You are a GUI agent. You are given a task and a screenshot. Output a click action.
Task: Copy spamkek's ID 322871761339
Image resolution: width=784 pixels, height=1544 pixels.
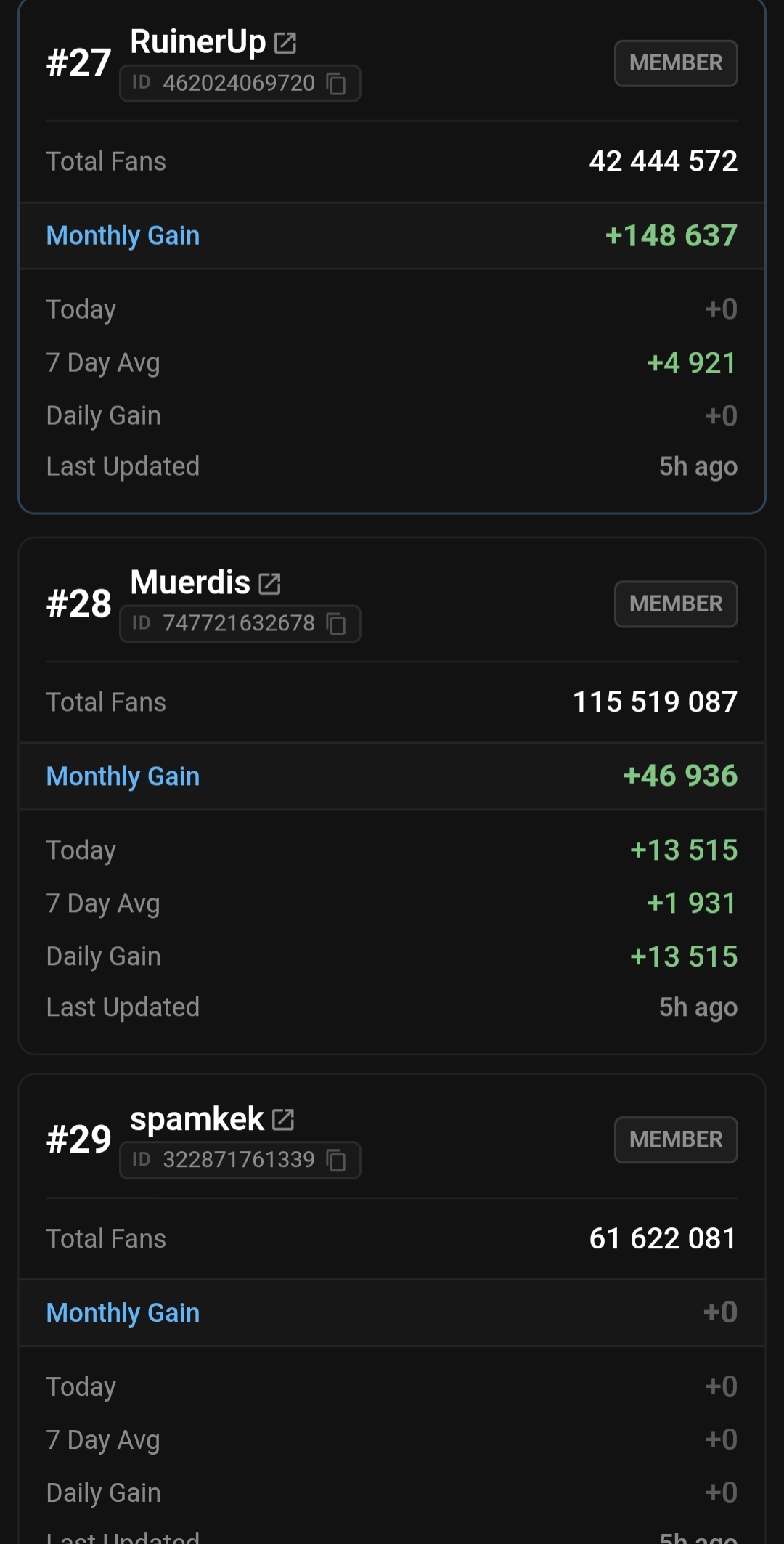336,1160
